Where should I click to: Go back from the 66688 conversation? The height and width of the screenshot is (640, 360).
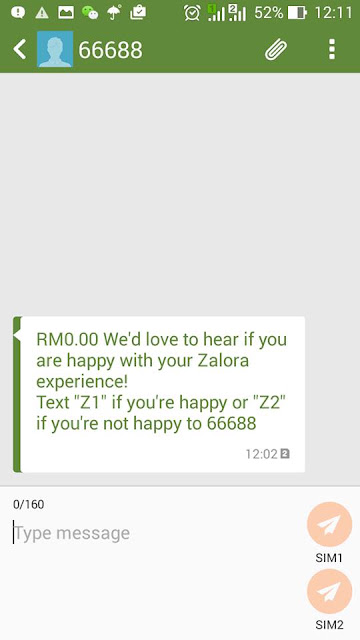pyautogui.click(x=19, y=49)
